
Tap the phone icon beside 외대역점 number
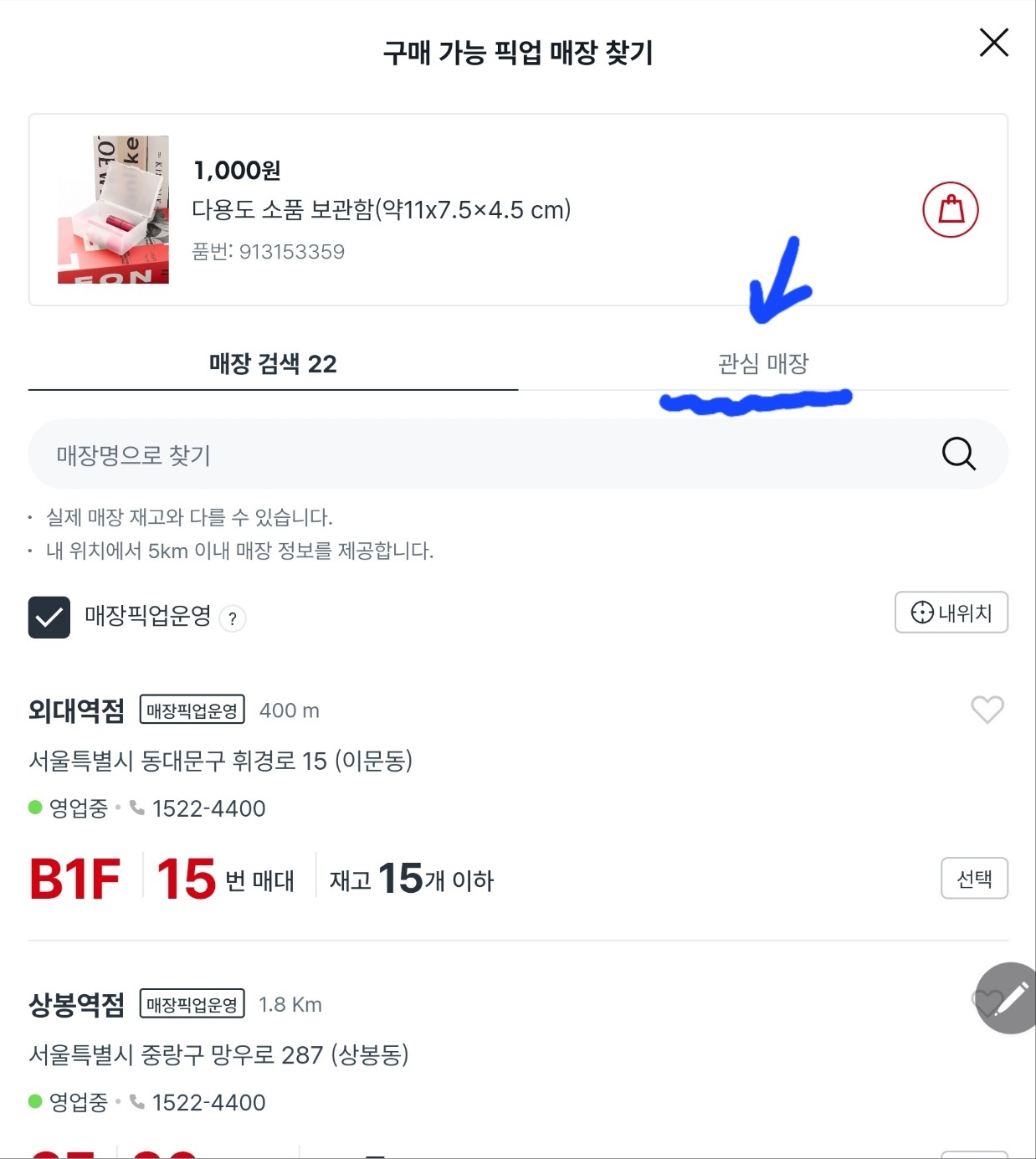136,808
